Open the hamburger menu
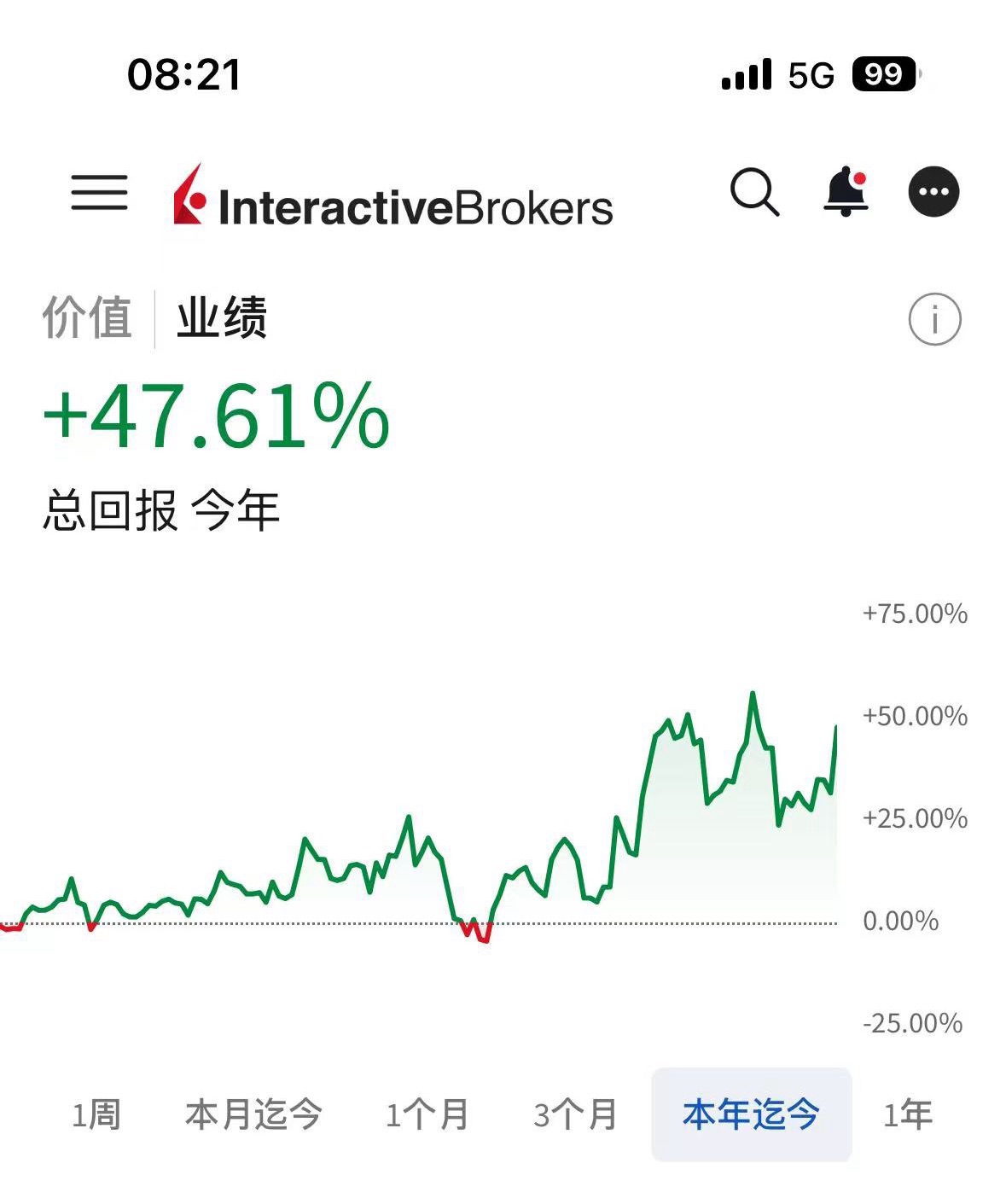This screenshot has width=1006, height=1204. 99,192
